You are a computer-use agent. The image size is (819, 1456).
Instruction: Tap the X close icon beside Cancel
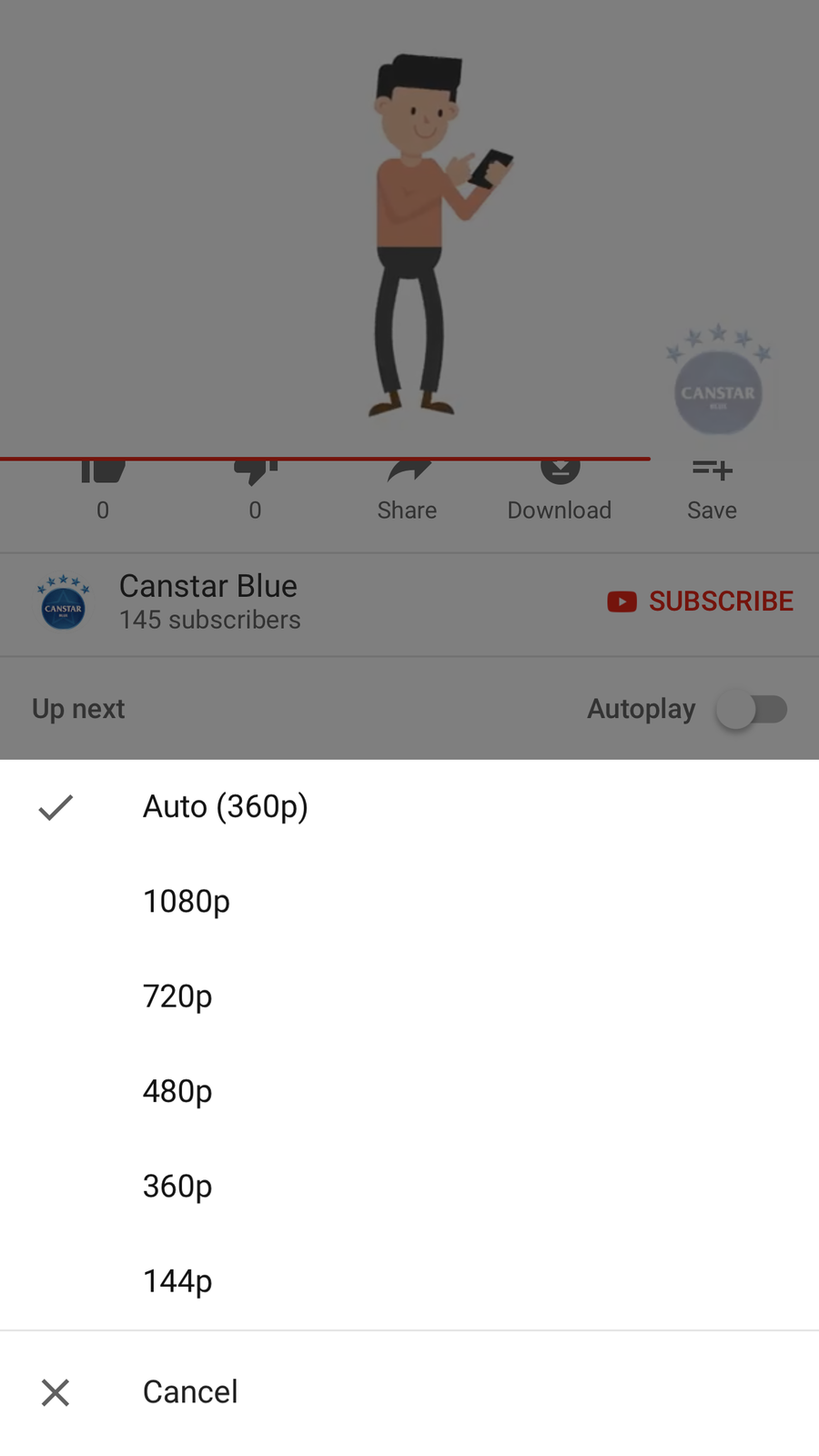(x=55, y=1392)
